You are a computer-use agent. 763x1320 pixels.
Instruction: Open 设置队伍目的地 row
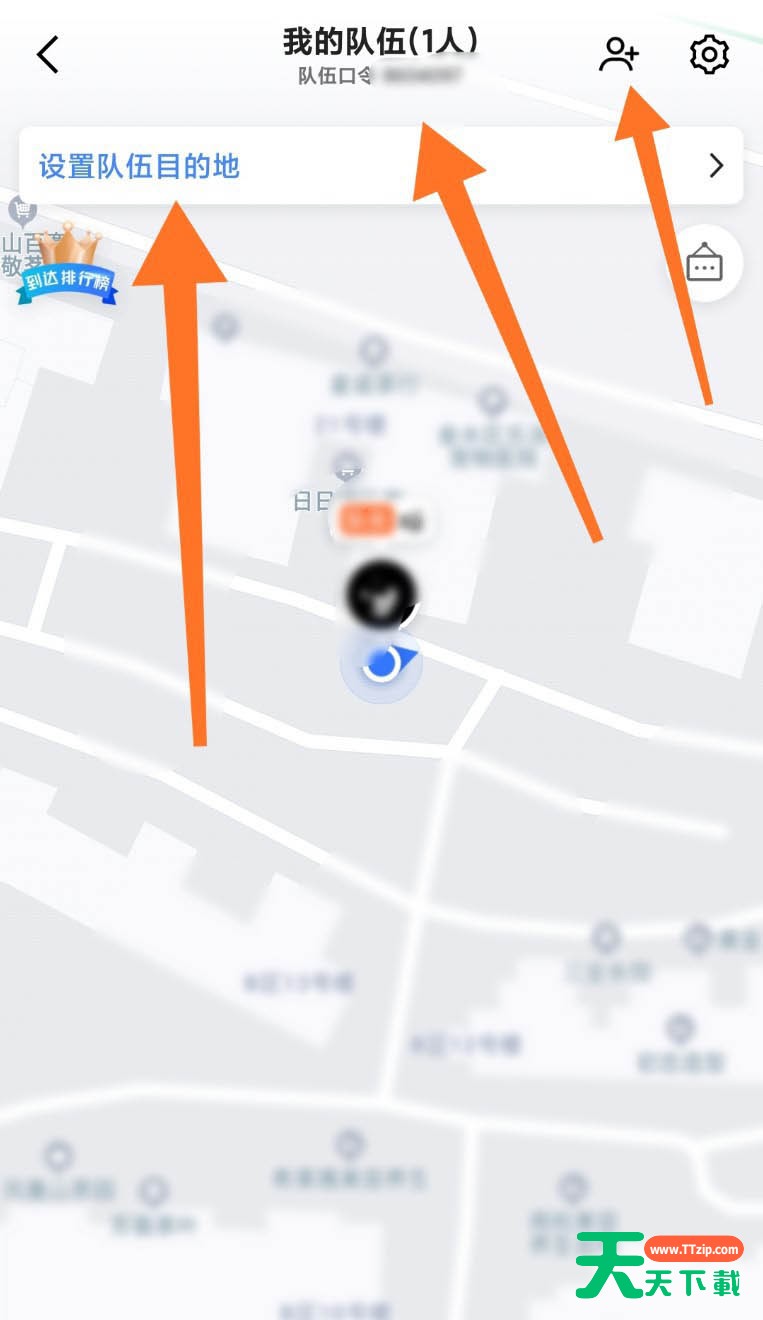tap(381, 166)
